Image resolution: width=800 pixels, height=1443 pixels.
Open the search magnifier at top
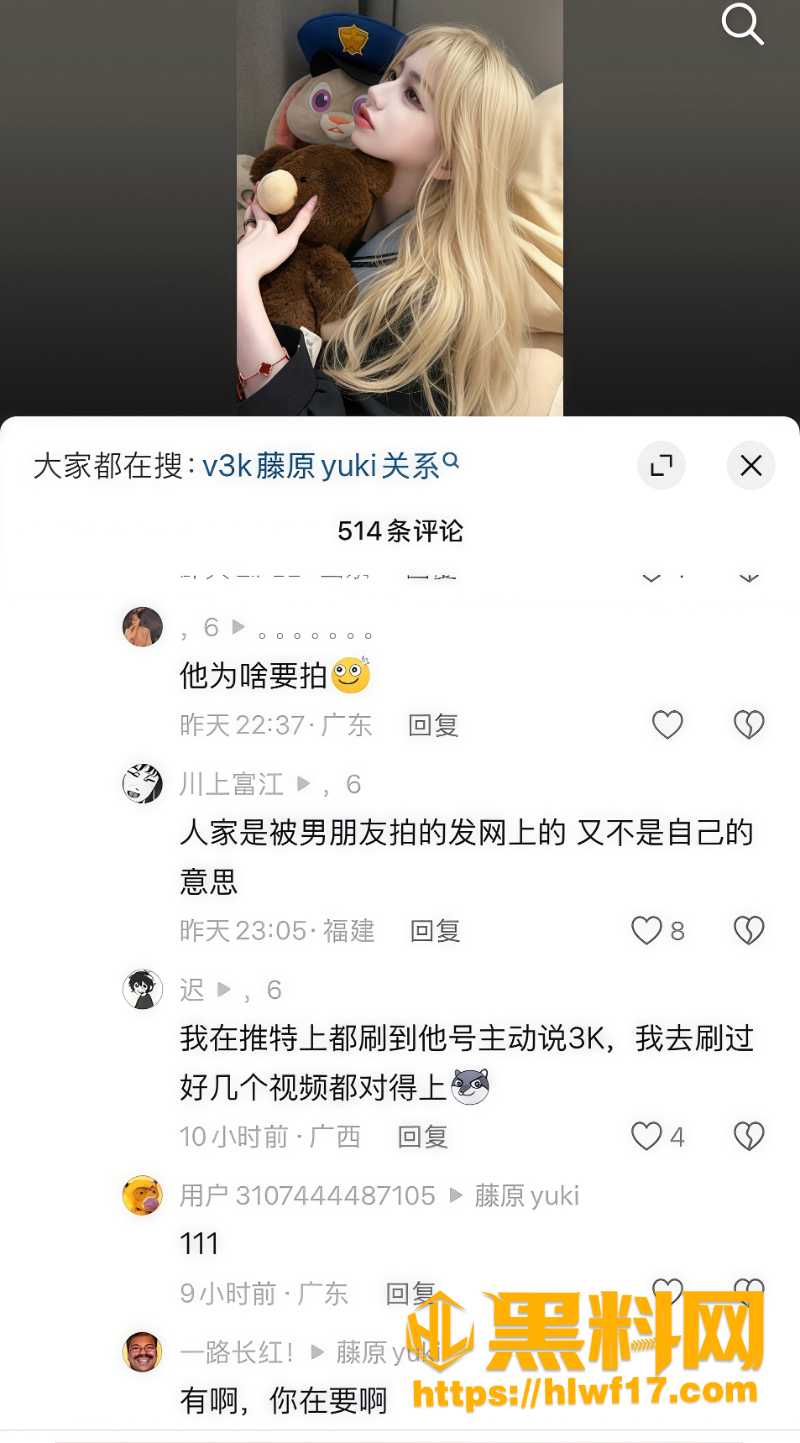[x=742, y=24]
